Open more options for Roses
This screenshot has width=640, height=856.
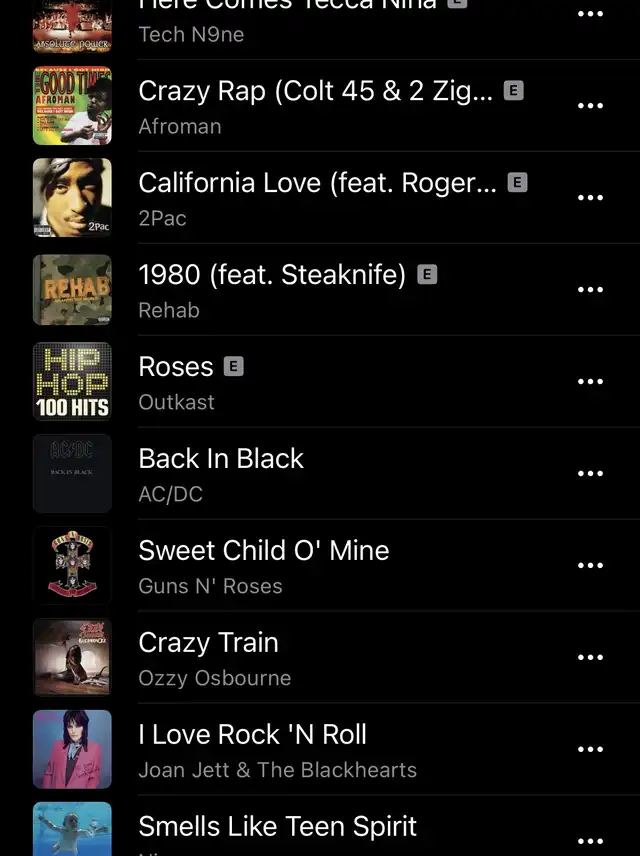pyautogui.click(x=590, y=382)
